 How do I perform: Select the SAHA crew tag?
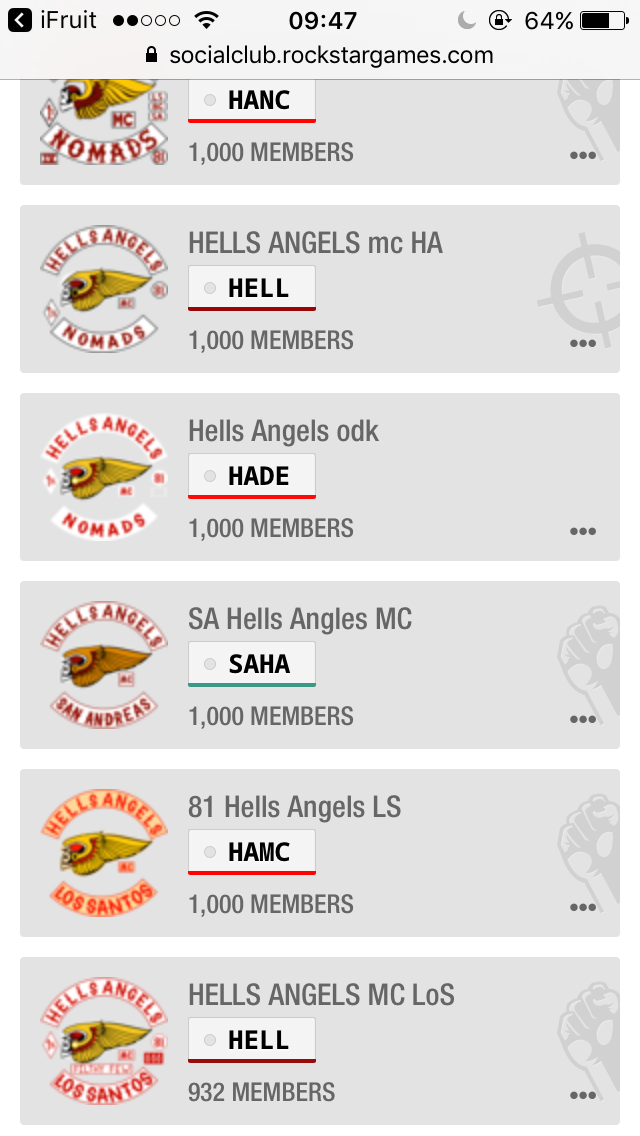click(252, 664)
